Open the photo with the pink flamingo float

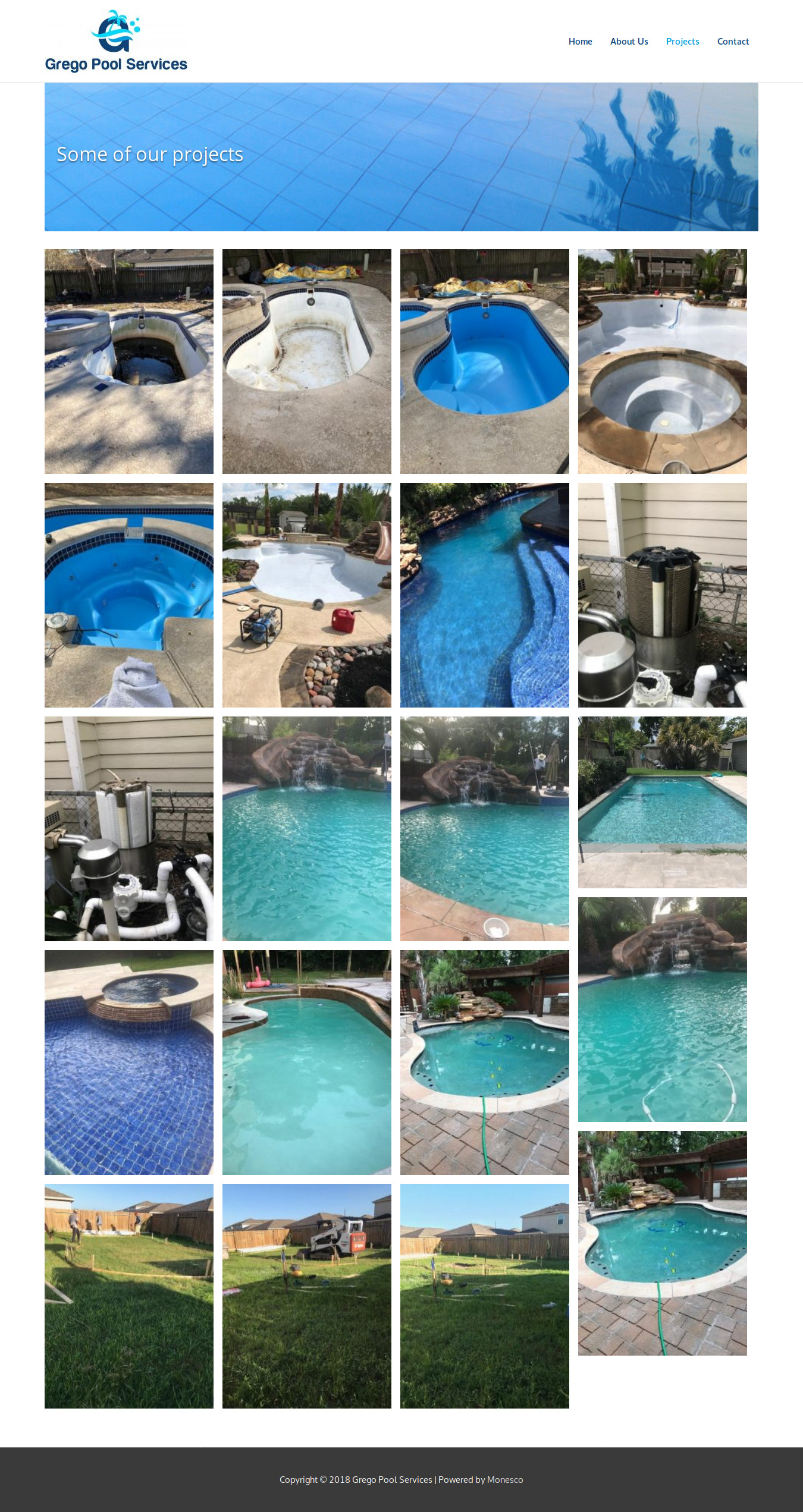307,1063
